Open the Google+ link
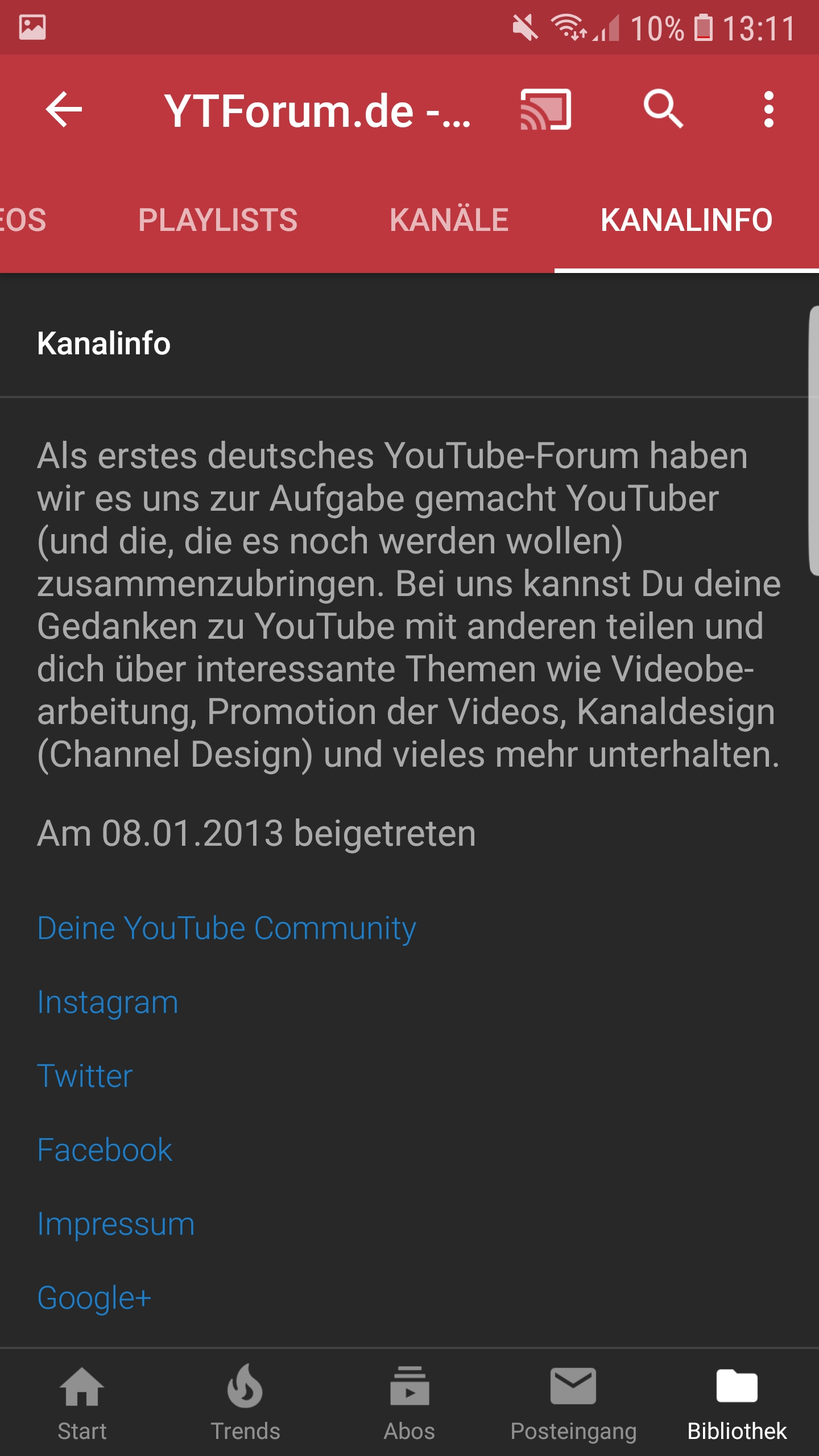The width and height of the screenshot is (819, 1456). [x=94, y=1298]
